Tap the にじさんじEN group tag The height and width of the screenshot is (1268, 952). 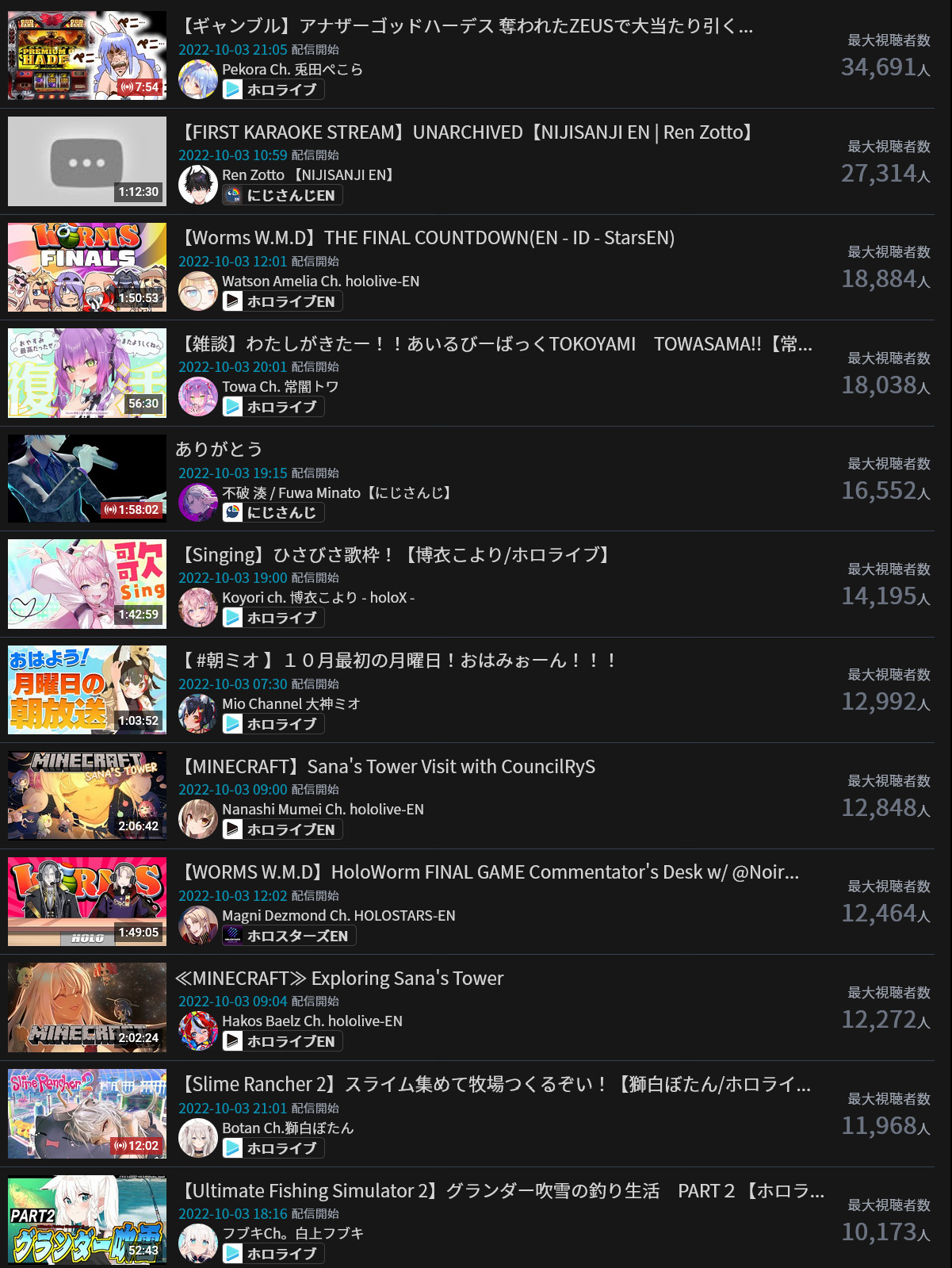click(282, 195)
